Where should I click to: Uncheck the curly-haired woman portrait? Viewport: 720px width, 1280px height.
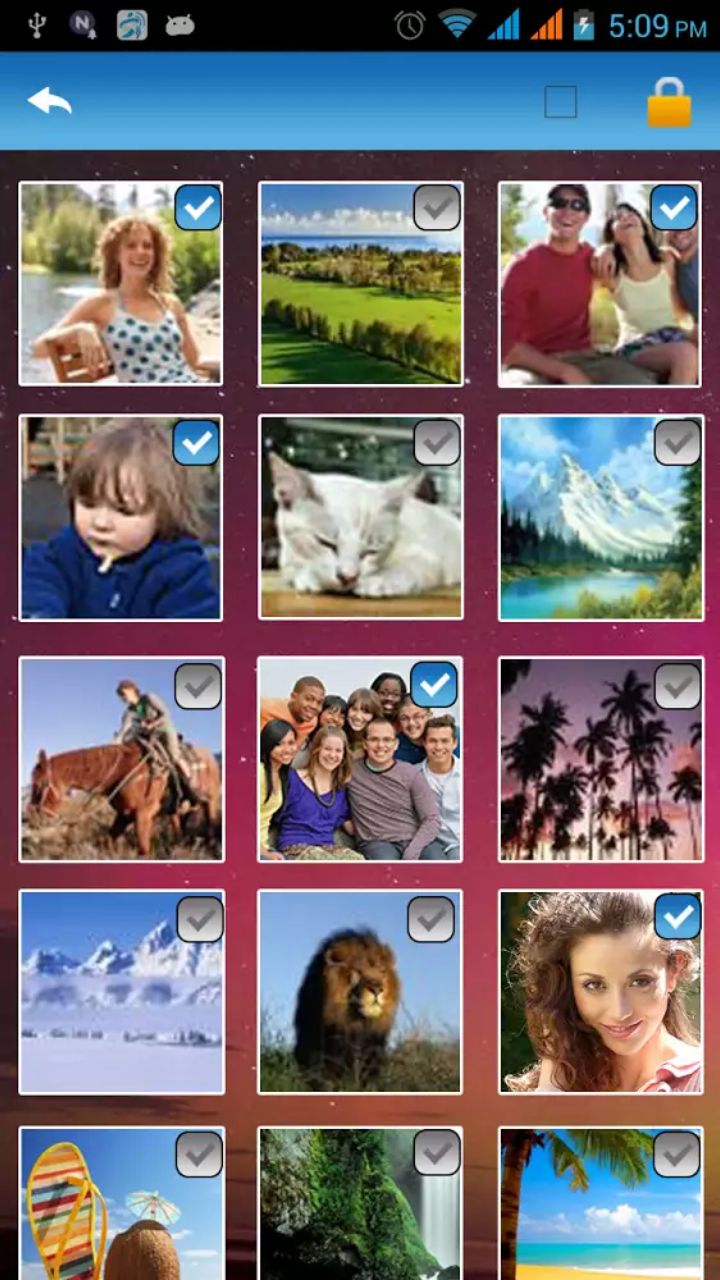pos(677,917)
